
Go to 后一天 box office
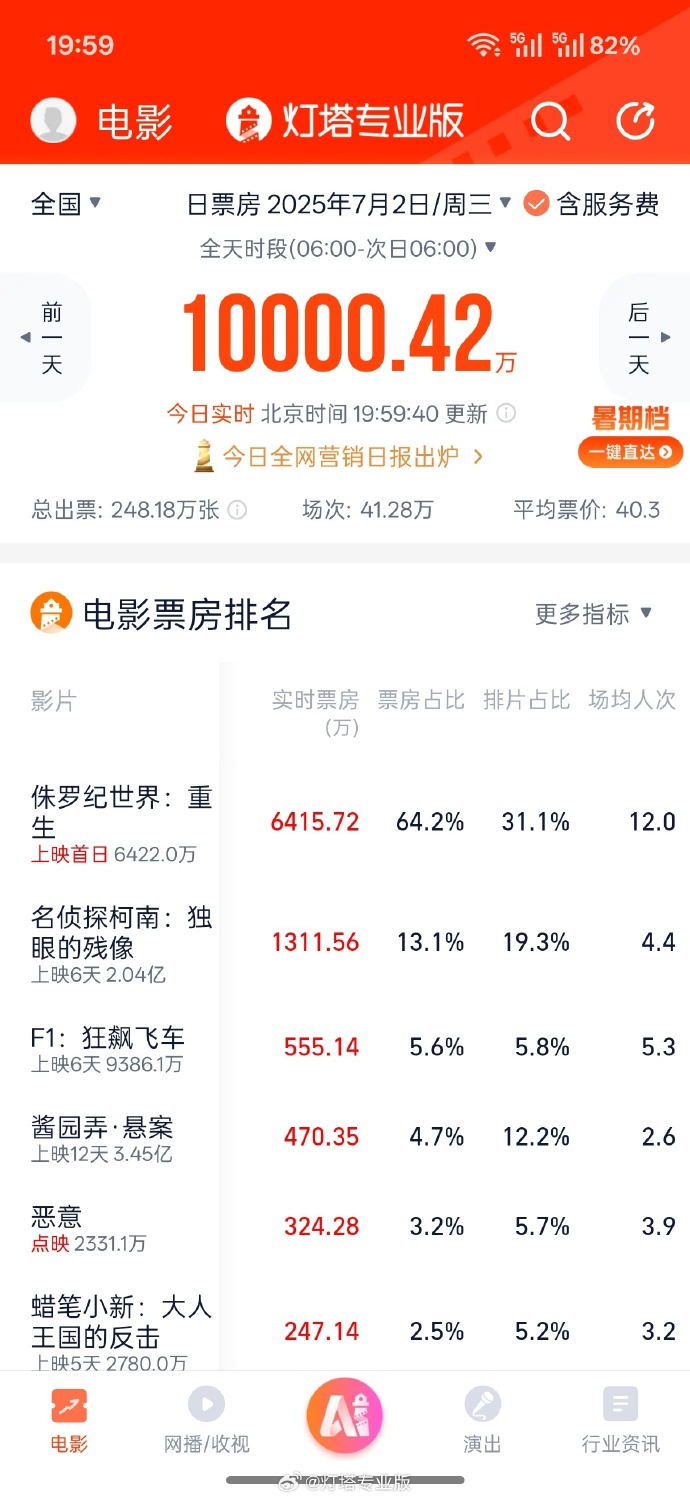(x=643, y=338)
